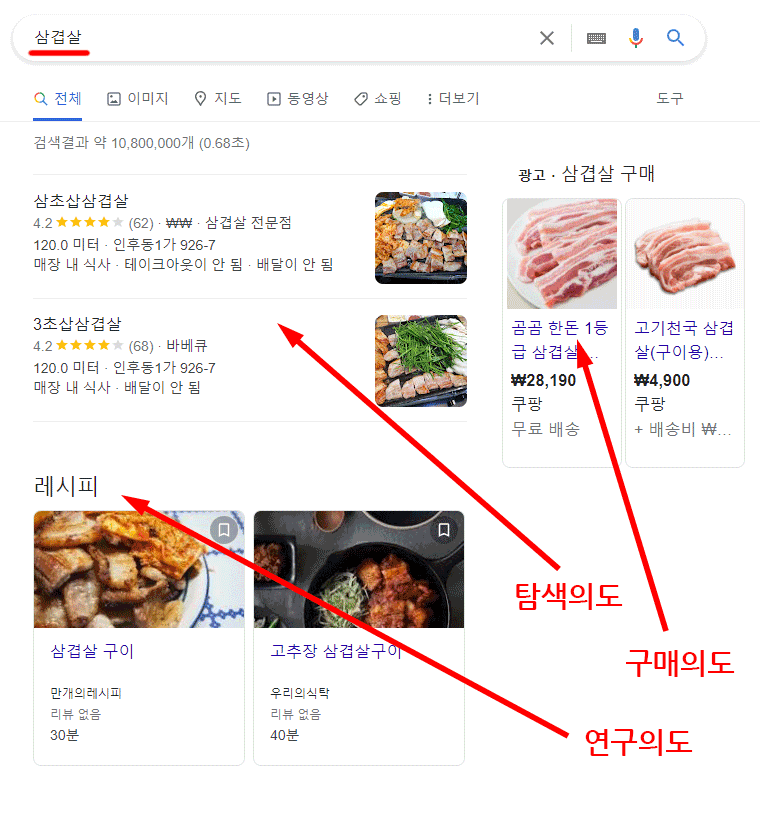
Task: Clear the search query with the X icon
Action: tap(546, 37)
